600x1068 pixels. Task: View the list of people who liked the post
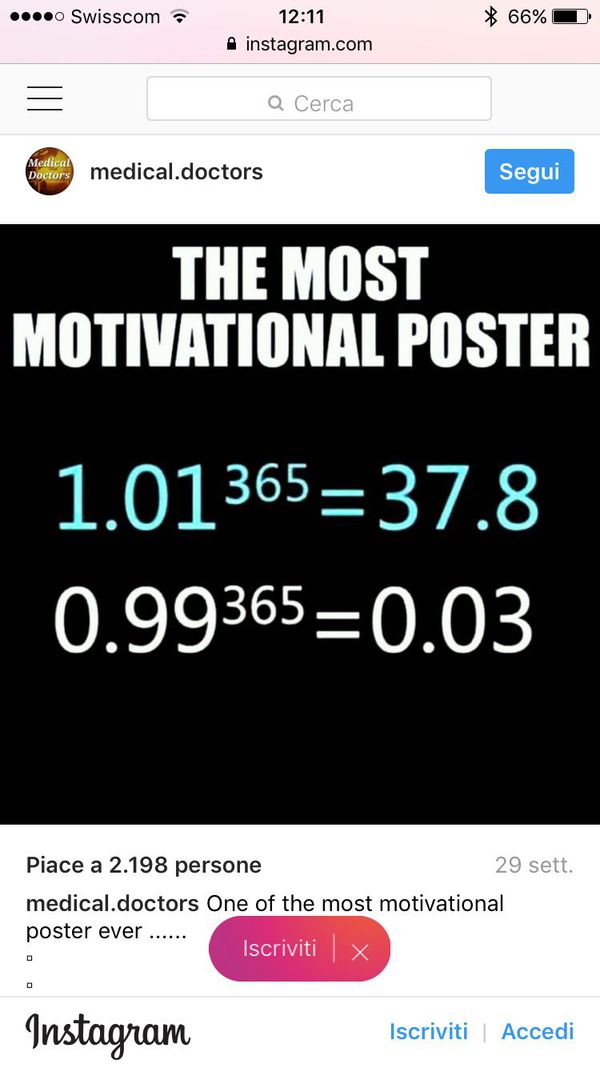click(144, 866)
